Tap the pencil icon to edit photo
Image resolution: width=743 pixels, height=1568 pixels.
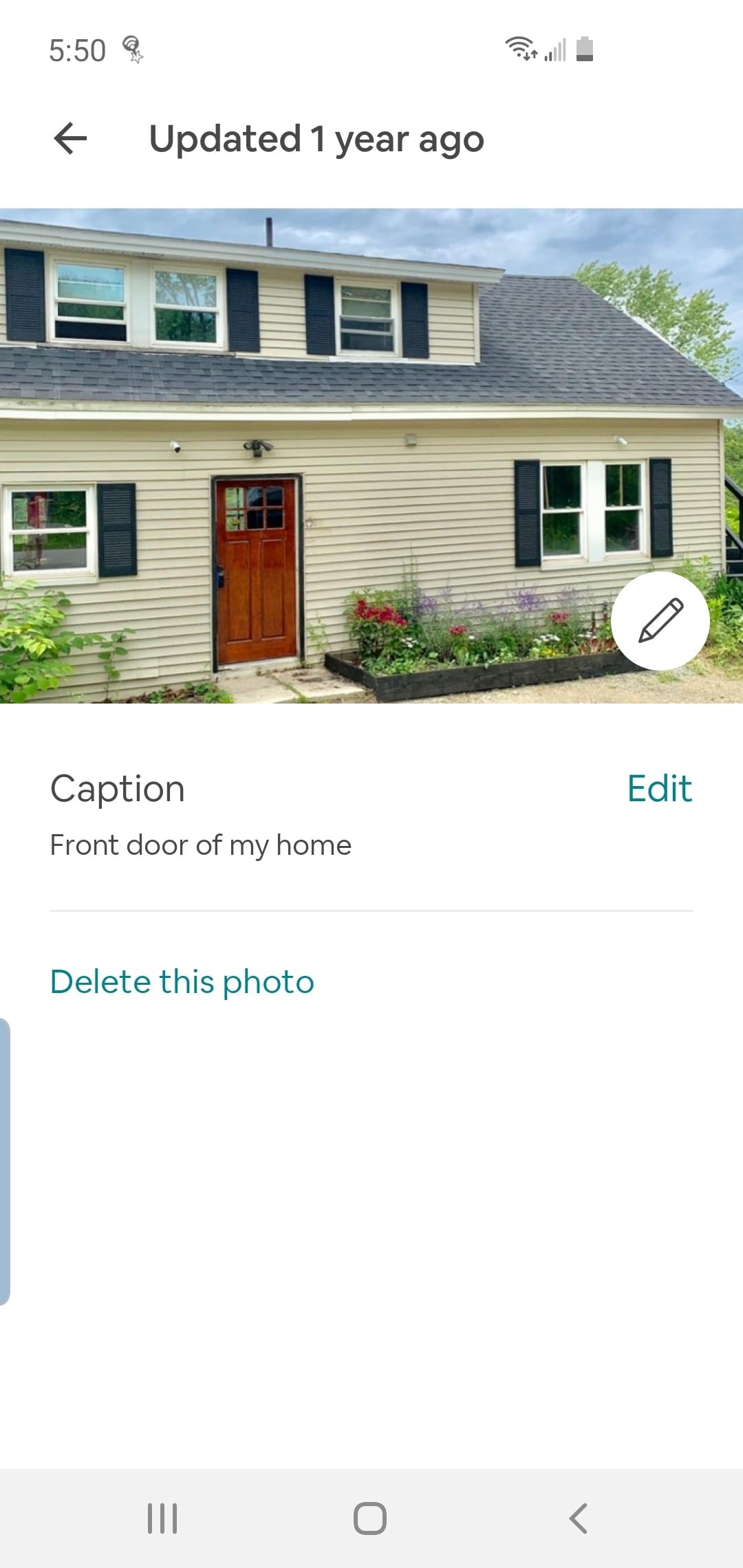[660, 620]
